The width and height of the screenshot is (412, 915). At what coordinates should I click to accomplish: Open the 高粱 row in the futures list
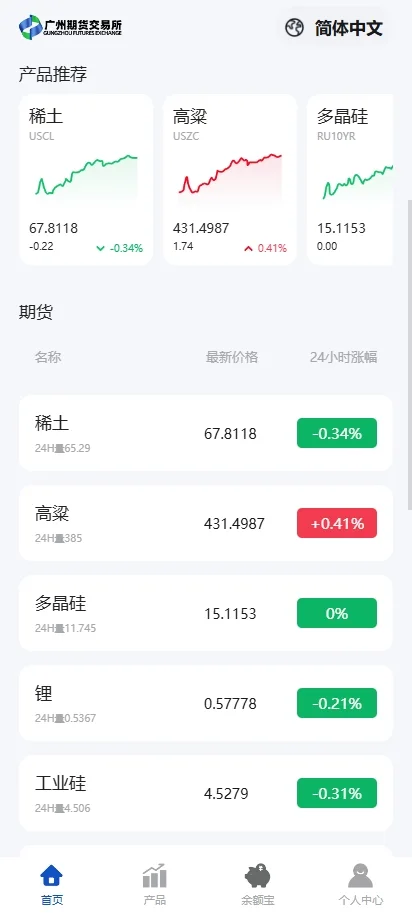[206, 523]
